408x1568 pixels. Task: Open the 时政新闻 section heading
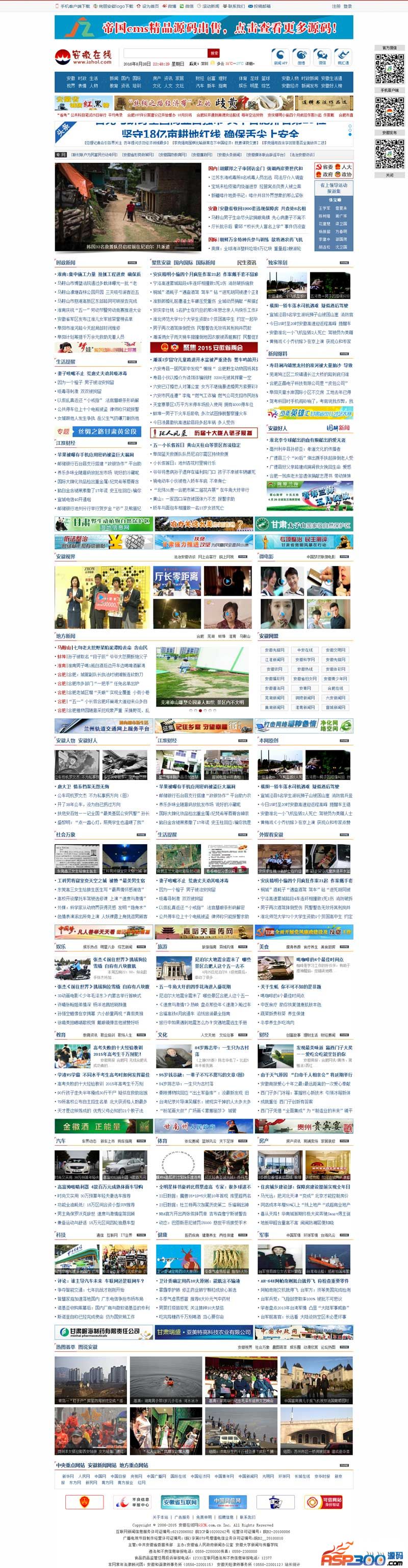[x=66, y=262]
